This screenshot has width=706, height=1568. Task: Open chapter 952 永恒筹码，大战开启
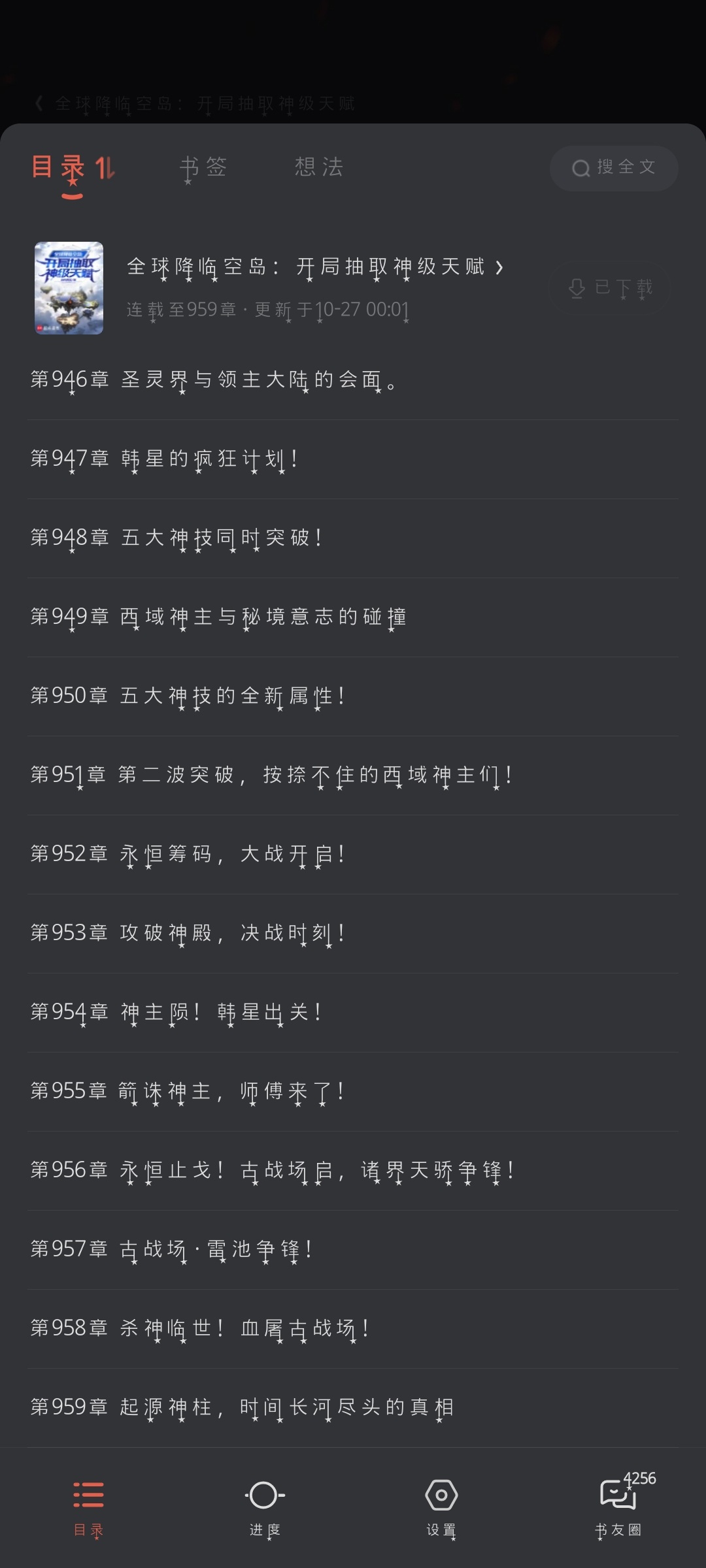pos(188,854)
